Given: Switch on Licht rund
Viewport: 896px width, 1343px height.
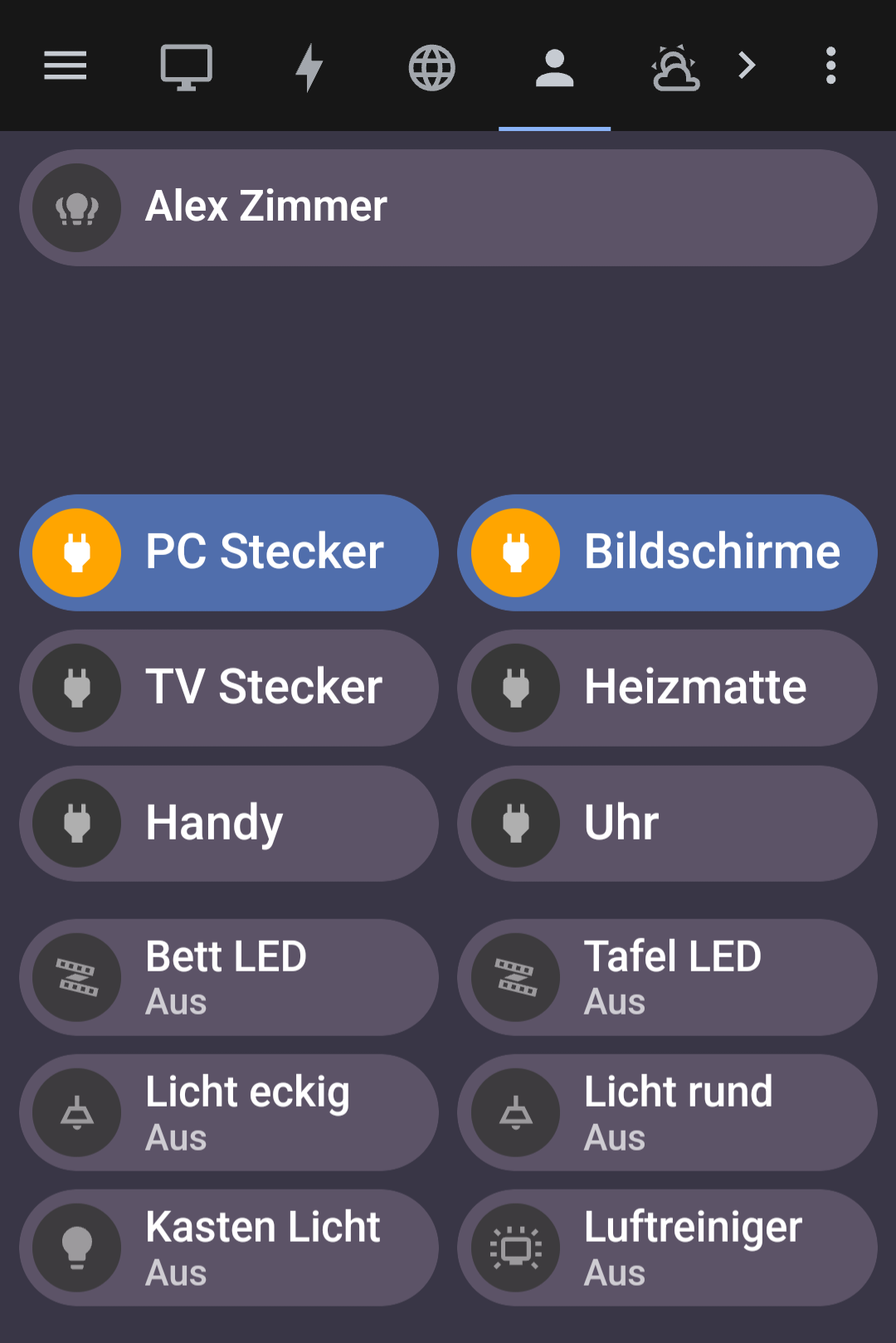Looking at the screenshot, I should click(515, 1112).
